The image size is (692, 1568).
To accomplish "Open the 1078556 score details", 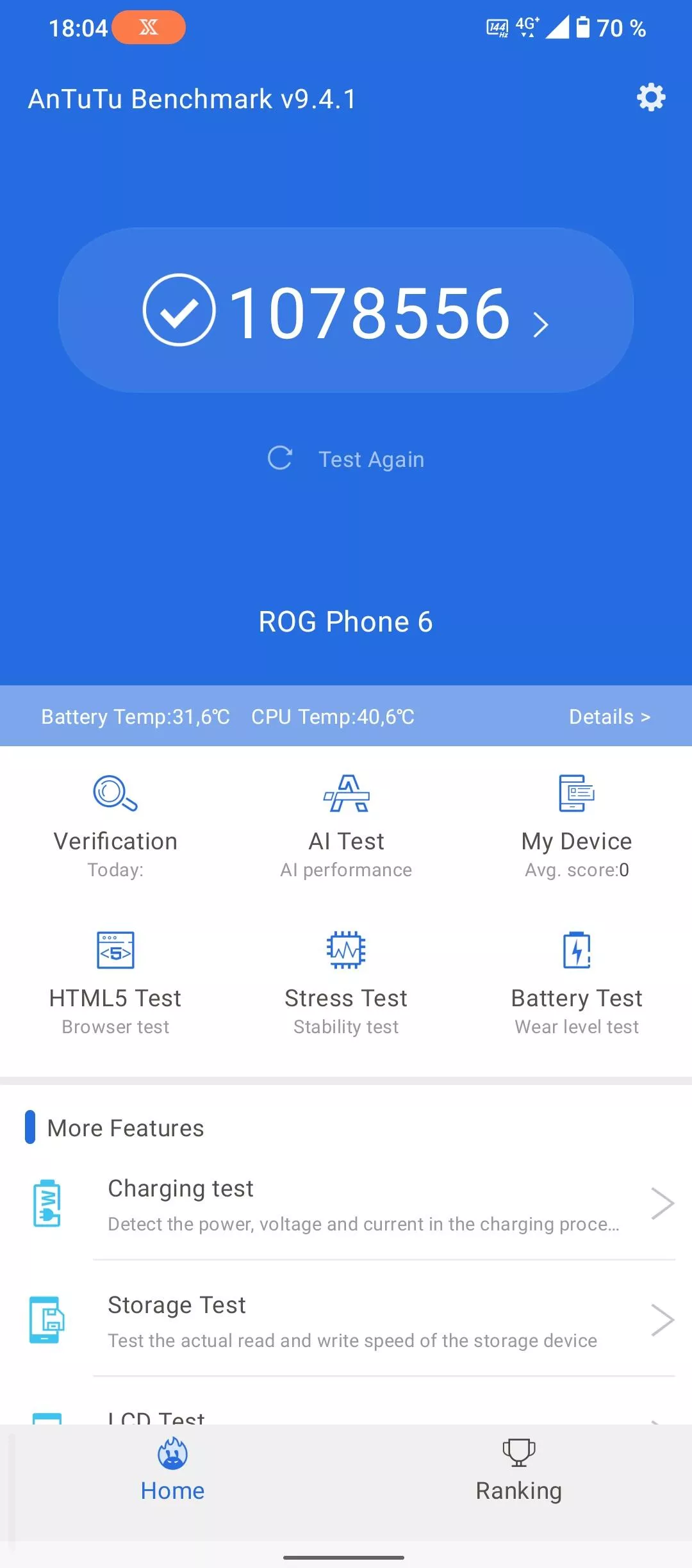I will tap(346, 310).
